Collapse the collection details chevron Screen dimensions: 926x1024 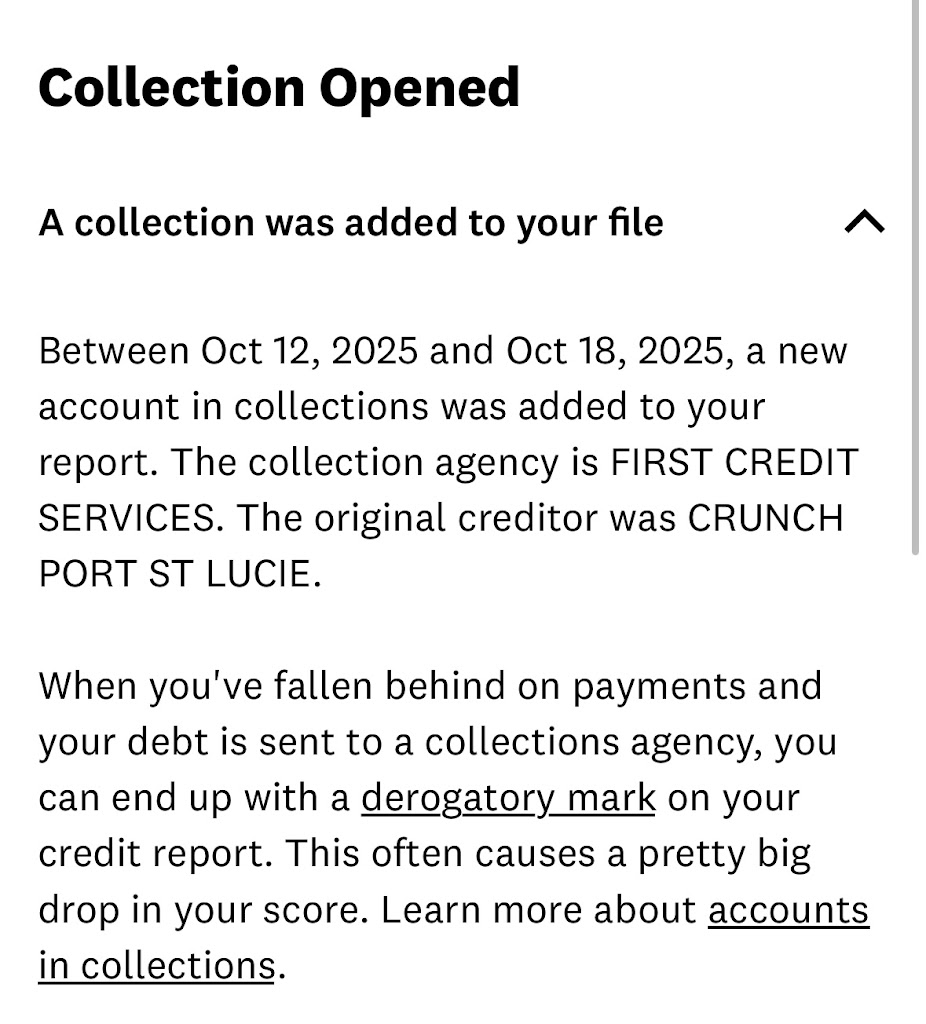864,222
